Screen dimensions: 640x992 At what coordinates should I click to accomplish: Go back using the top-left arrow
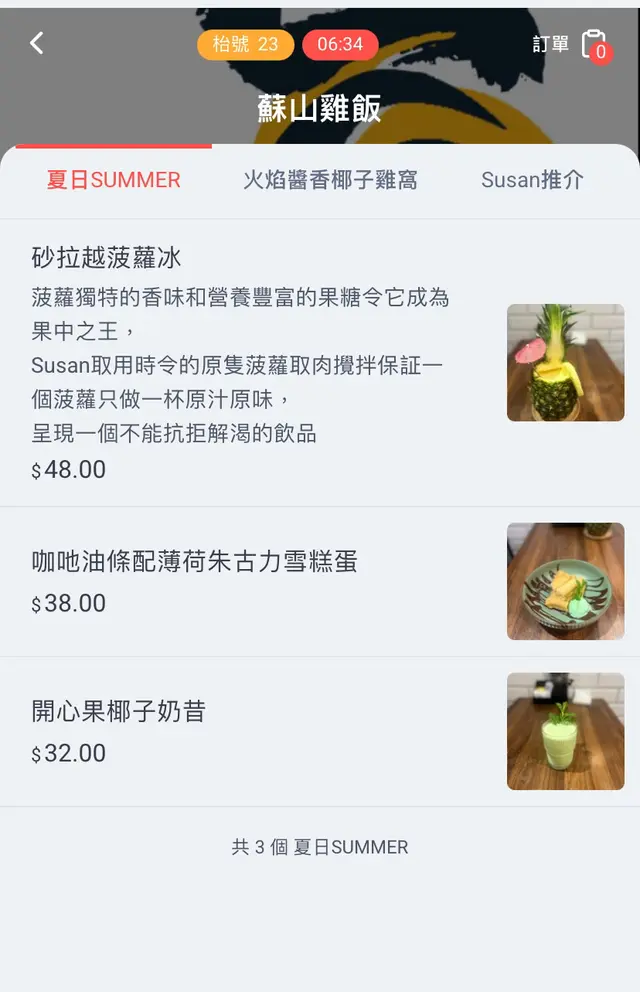point(37,43)
